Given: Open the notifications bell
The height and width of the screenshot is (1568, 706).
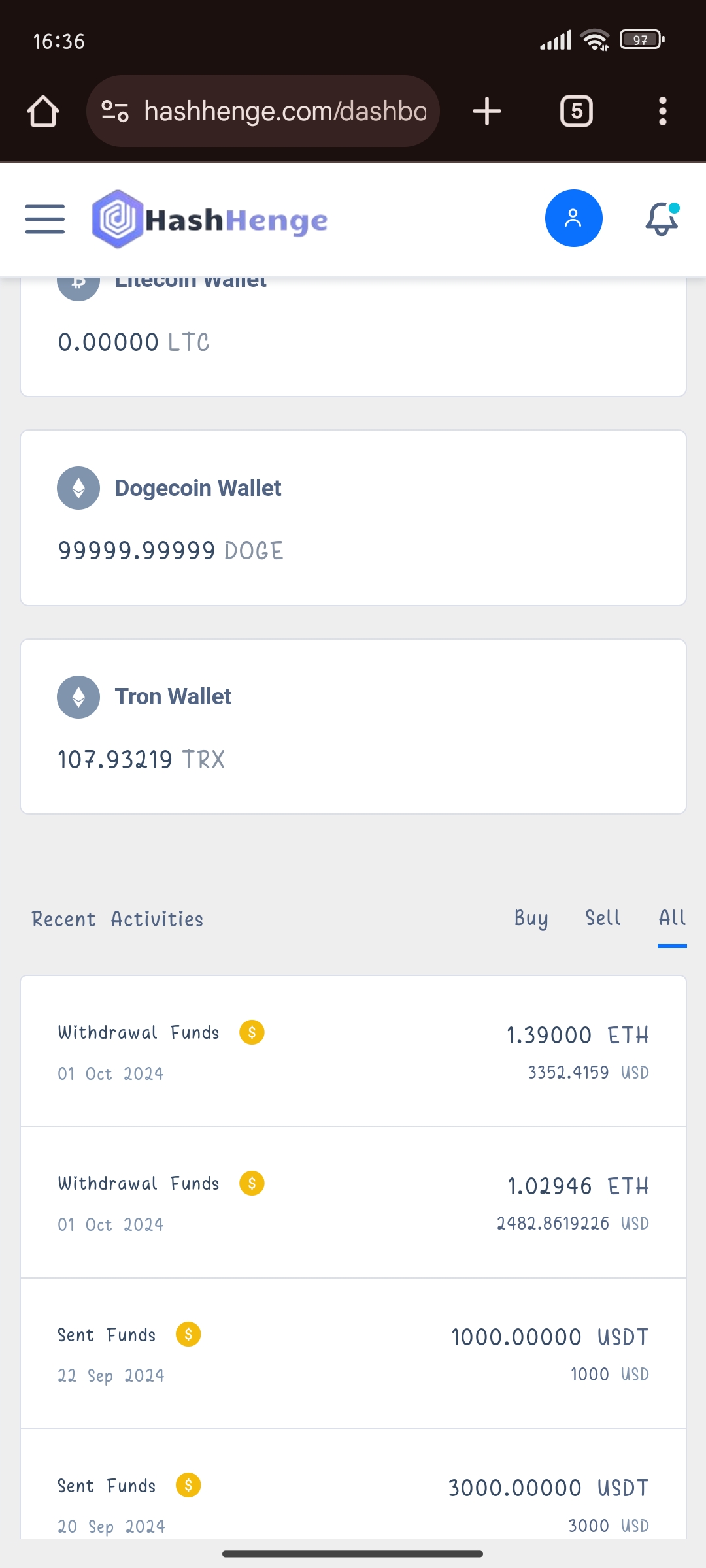Looking at the screenshot, I should pos(662,219).
